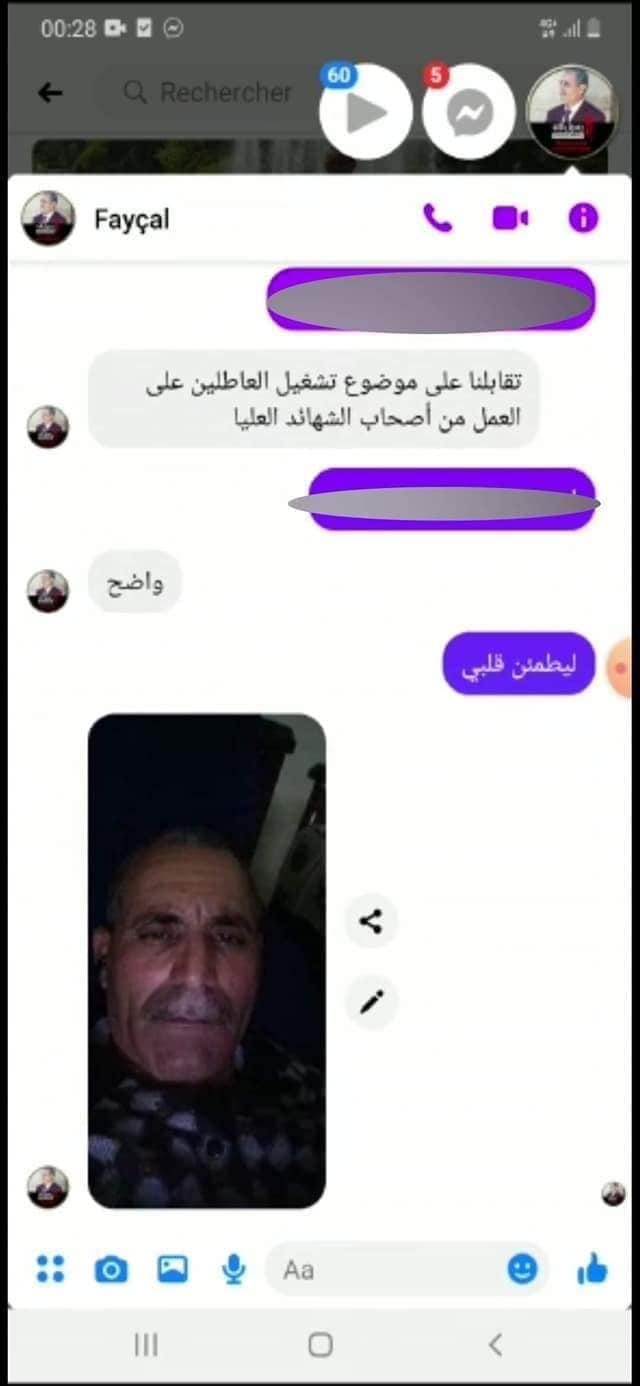Open the recent apps system button
640x1386 pixels.
point(146,1345)
